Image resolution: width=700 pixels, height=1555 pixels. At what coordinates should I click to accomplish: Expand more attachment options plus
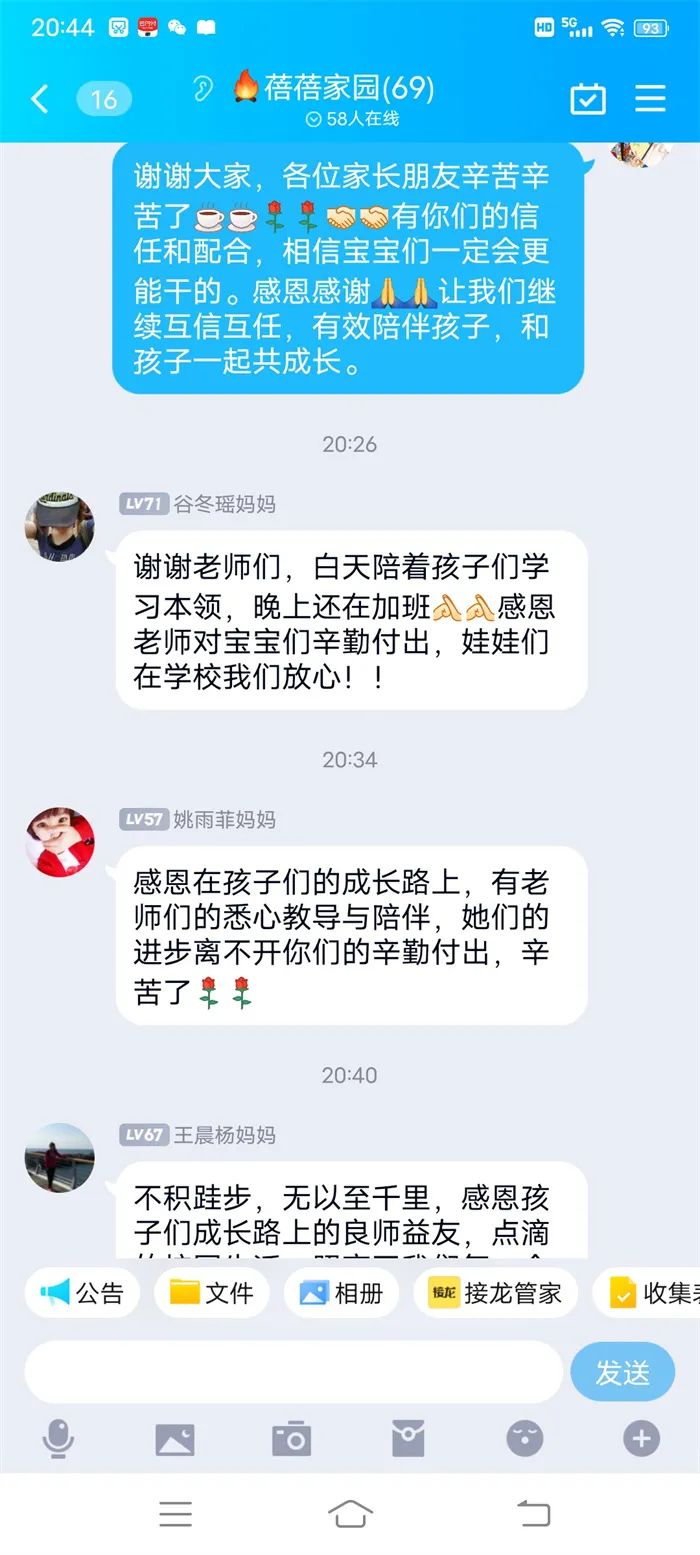pos(641,1439)
